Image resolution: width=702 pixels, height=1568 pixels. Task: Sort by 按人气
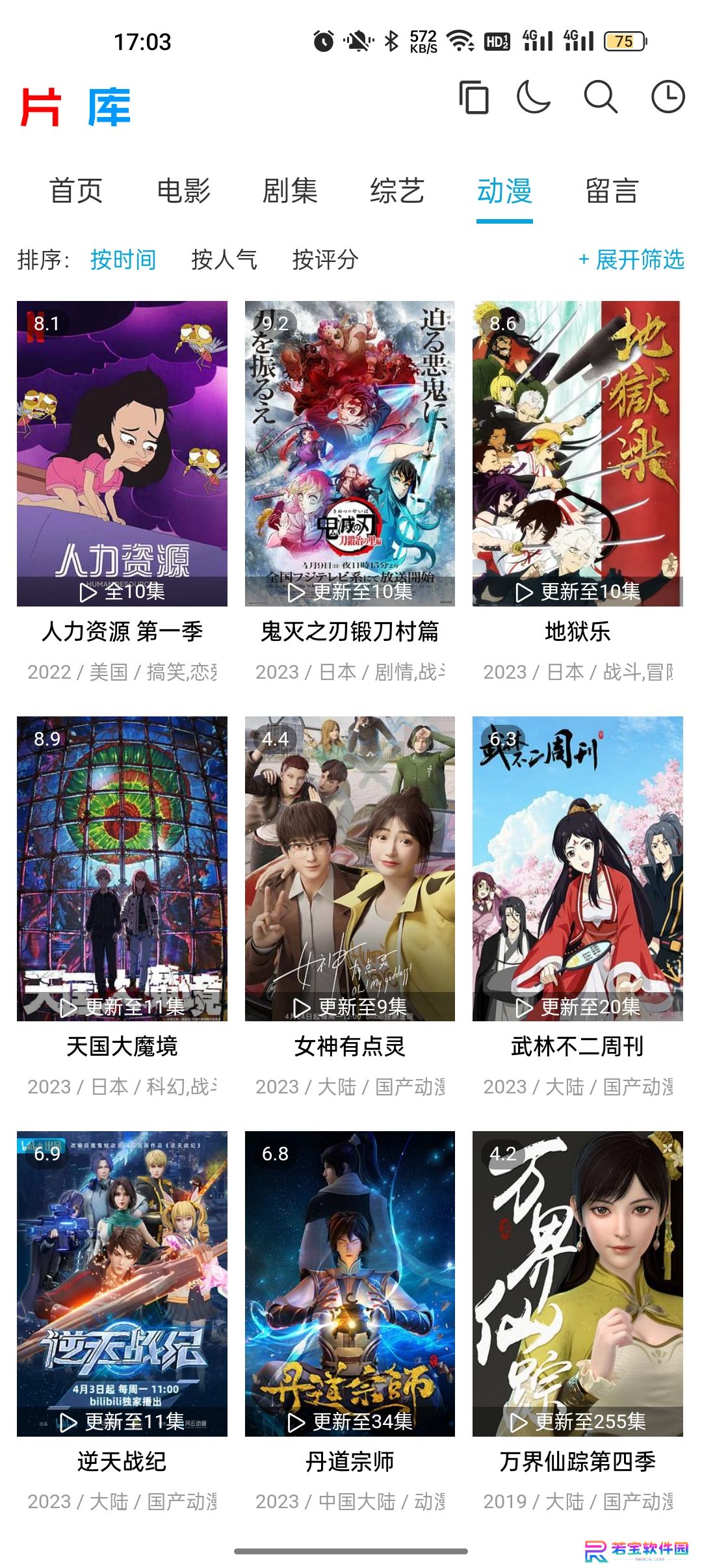pos(224,259)
